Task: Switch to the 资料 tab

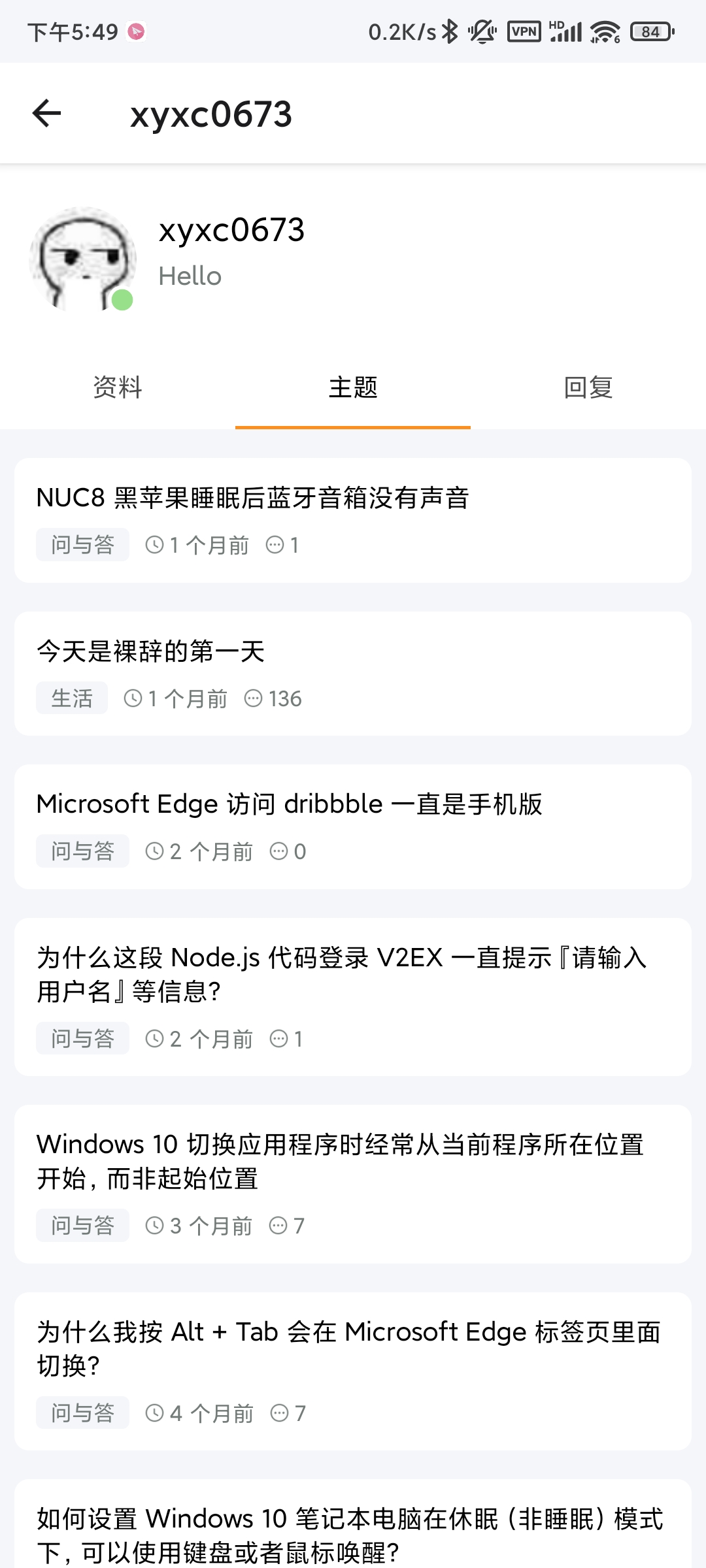Action: coord(118,387)
